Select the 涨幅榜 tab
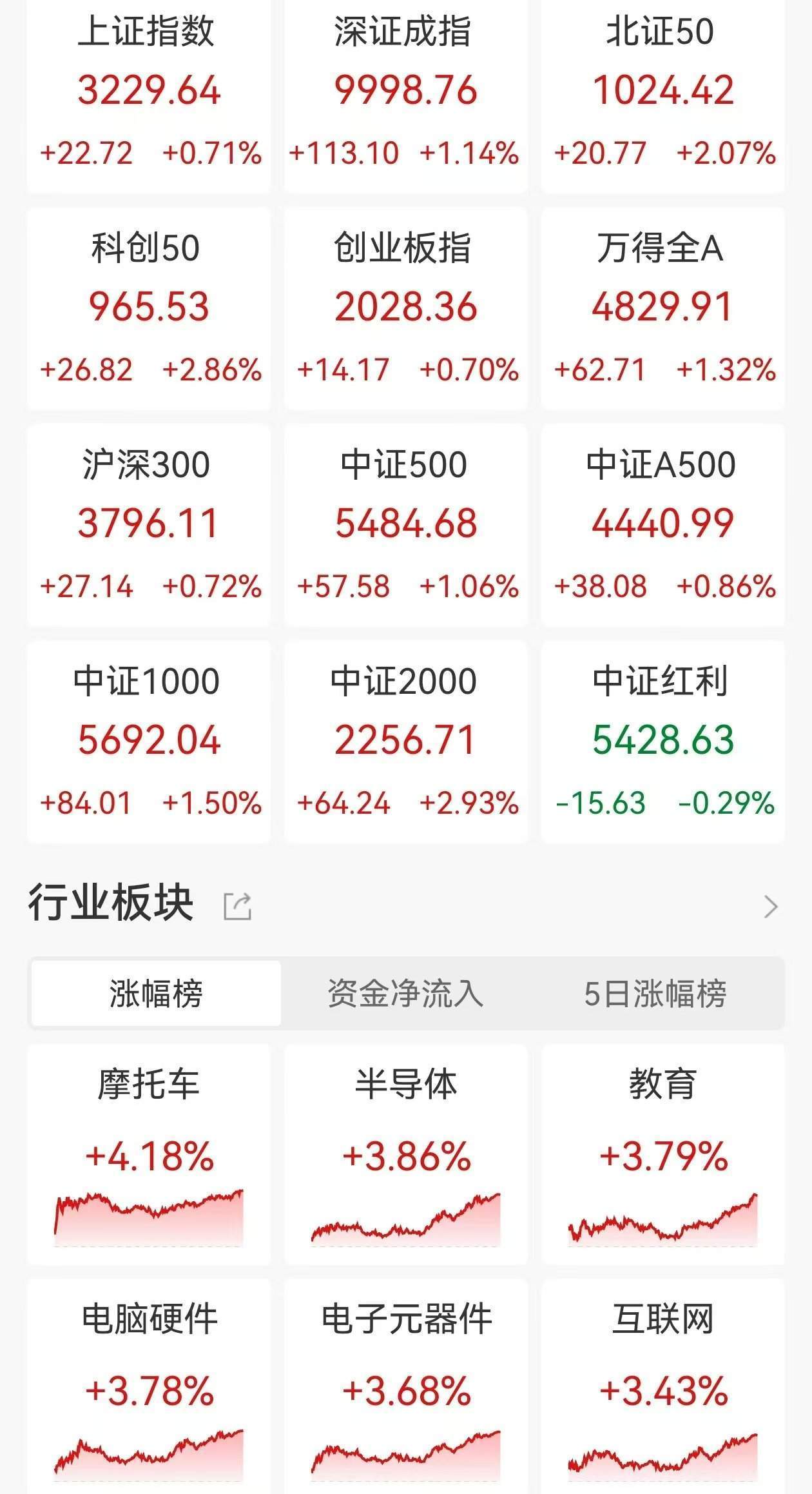 pos(156,993)
